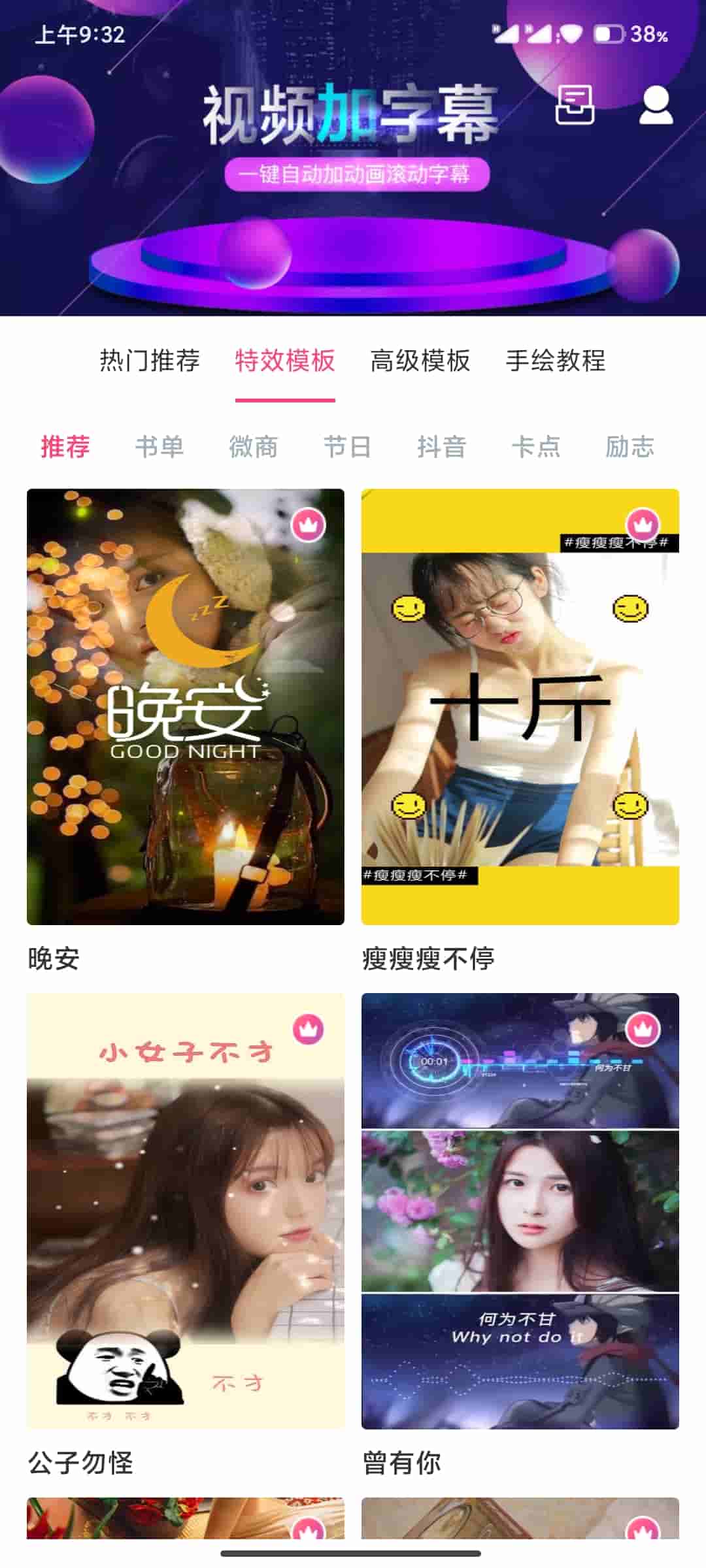Viewport: 706px width, 1568px height.
Task: Show the 节日 category
Action: (x=348, y=447)
